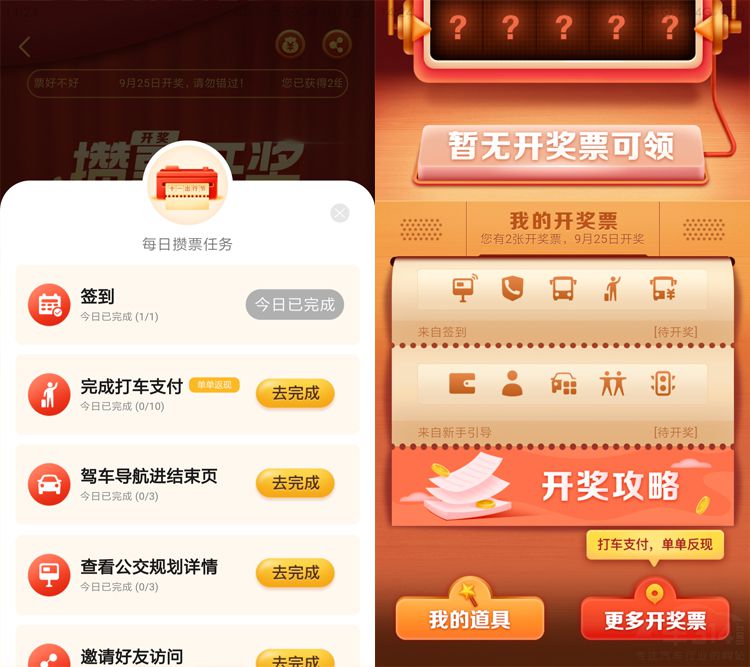
Task: Open 我的道具
Action: 469,619
